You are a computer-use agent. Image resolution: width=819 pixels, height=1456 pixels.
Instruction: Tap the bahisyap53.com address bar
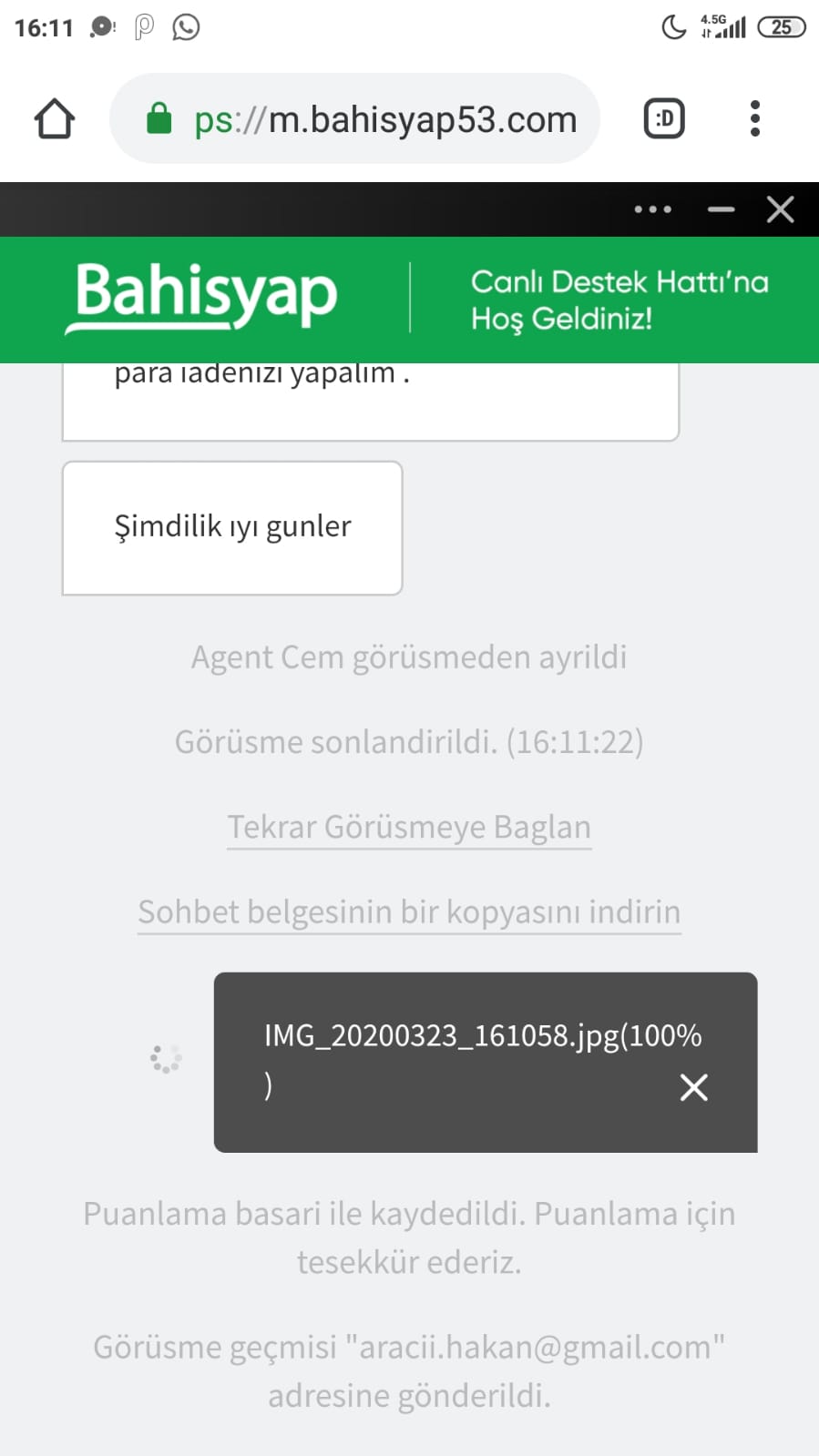[354, 118]
